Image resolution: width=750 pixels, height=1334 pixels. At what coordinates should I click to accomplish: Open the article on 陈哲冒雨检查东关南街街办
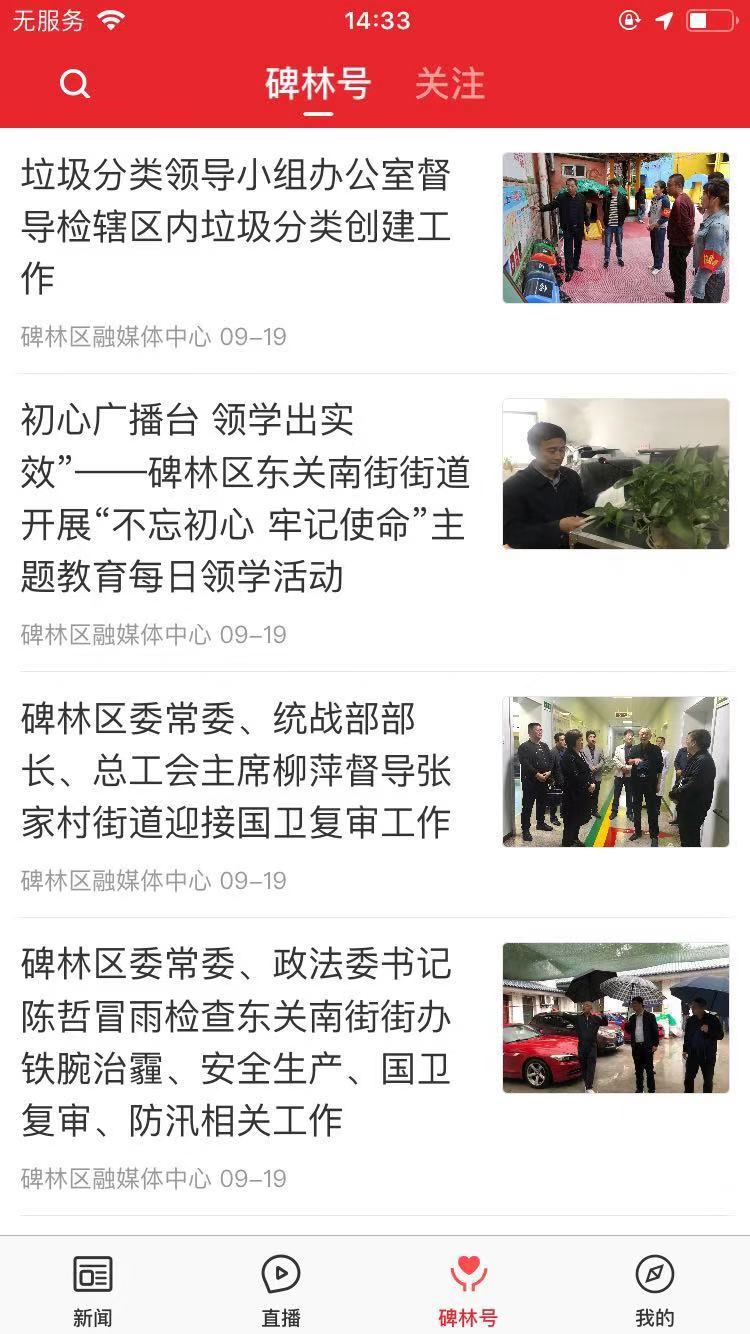[237, 1043]
